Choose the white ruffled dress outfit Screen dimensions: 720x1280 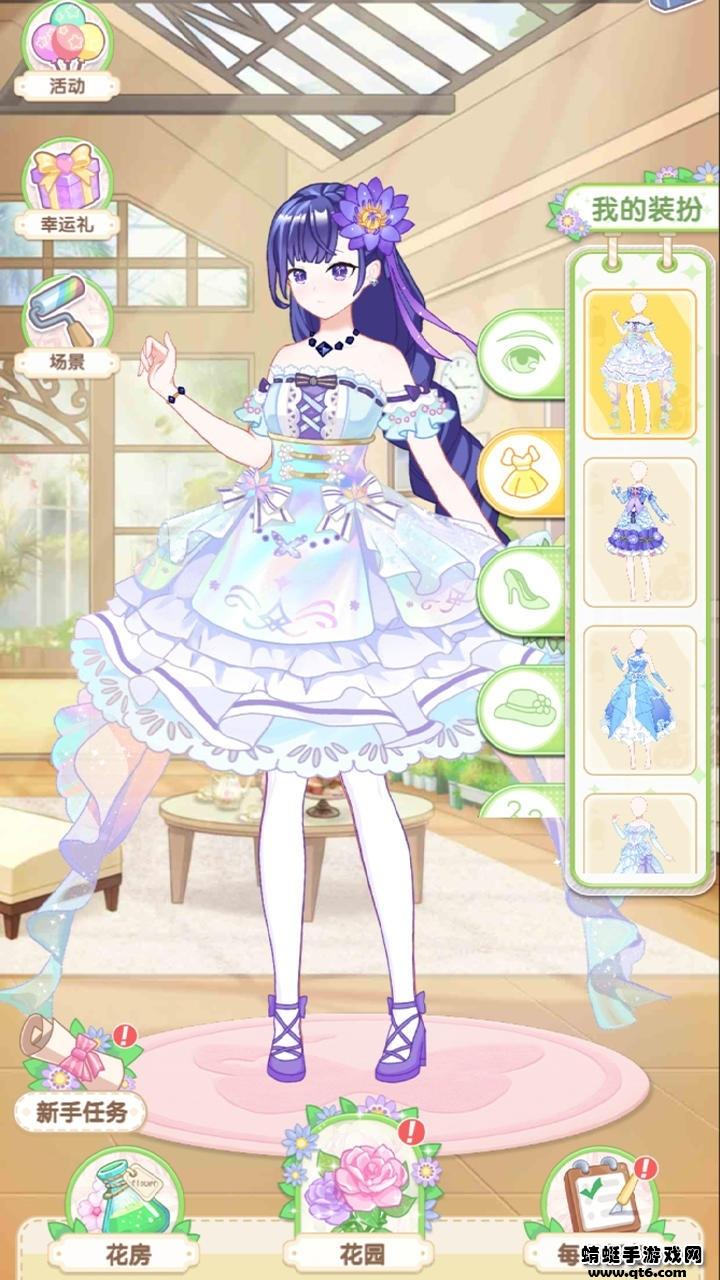point(639,363)
